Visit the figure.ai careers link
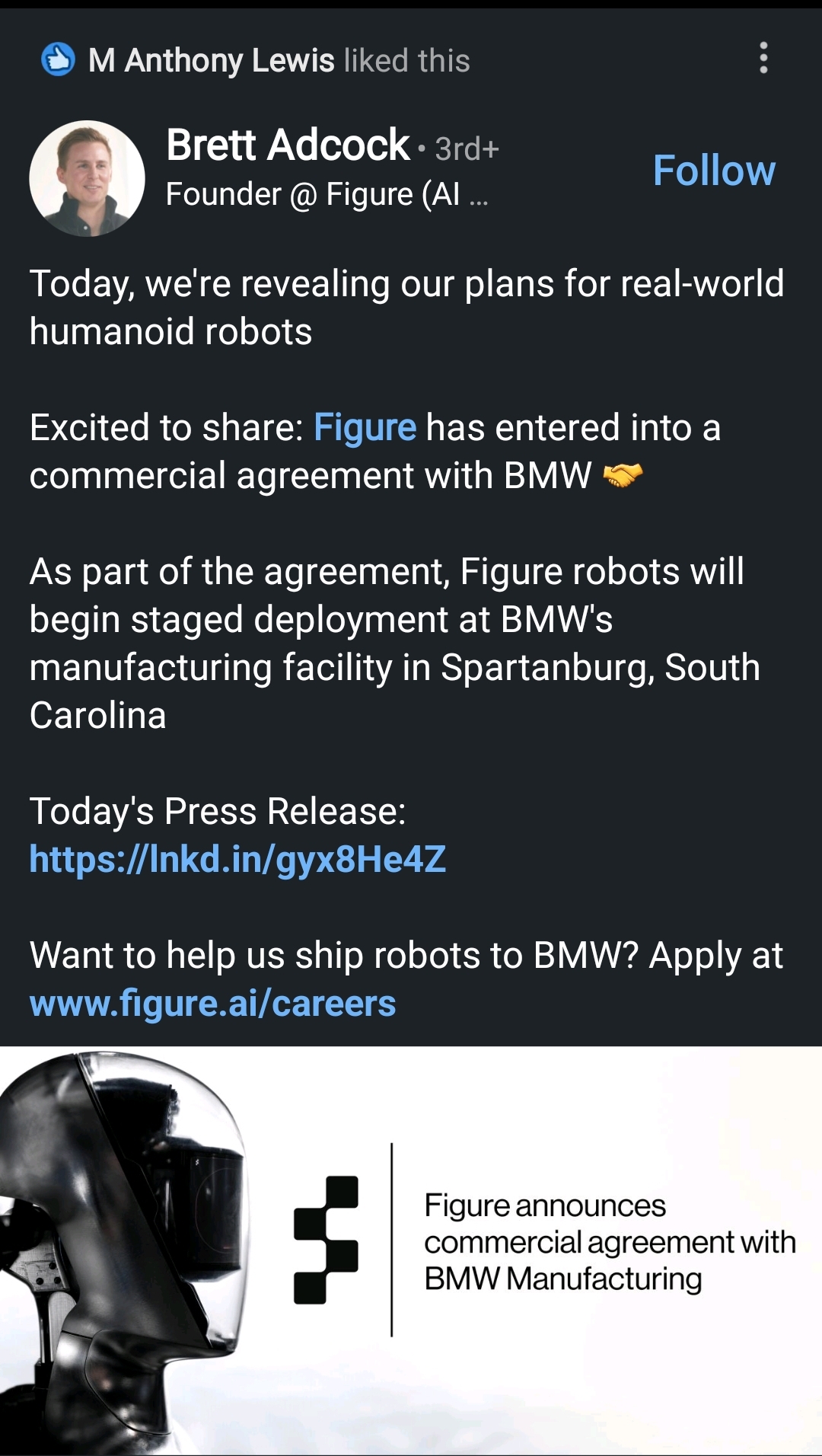The image size is (822, 1456). click(212, 1004)
